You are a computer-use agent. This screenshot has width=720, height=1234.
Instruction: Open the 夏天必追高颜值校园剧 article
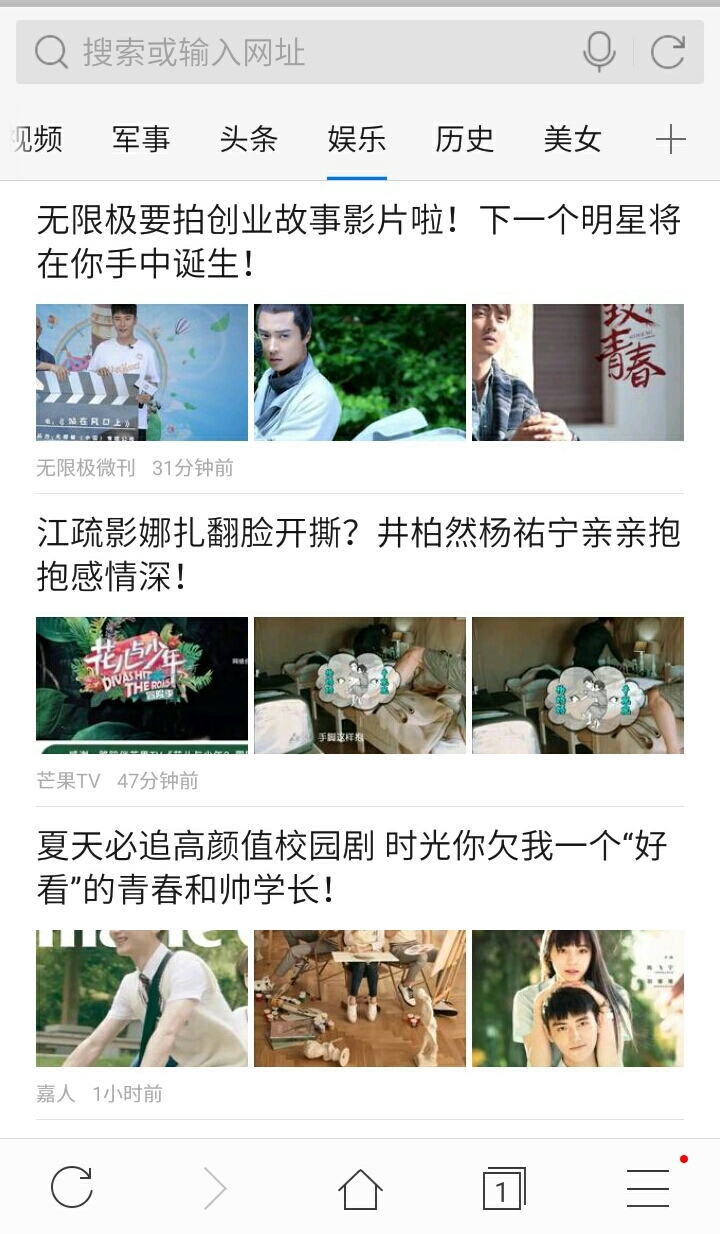(352, 868)
